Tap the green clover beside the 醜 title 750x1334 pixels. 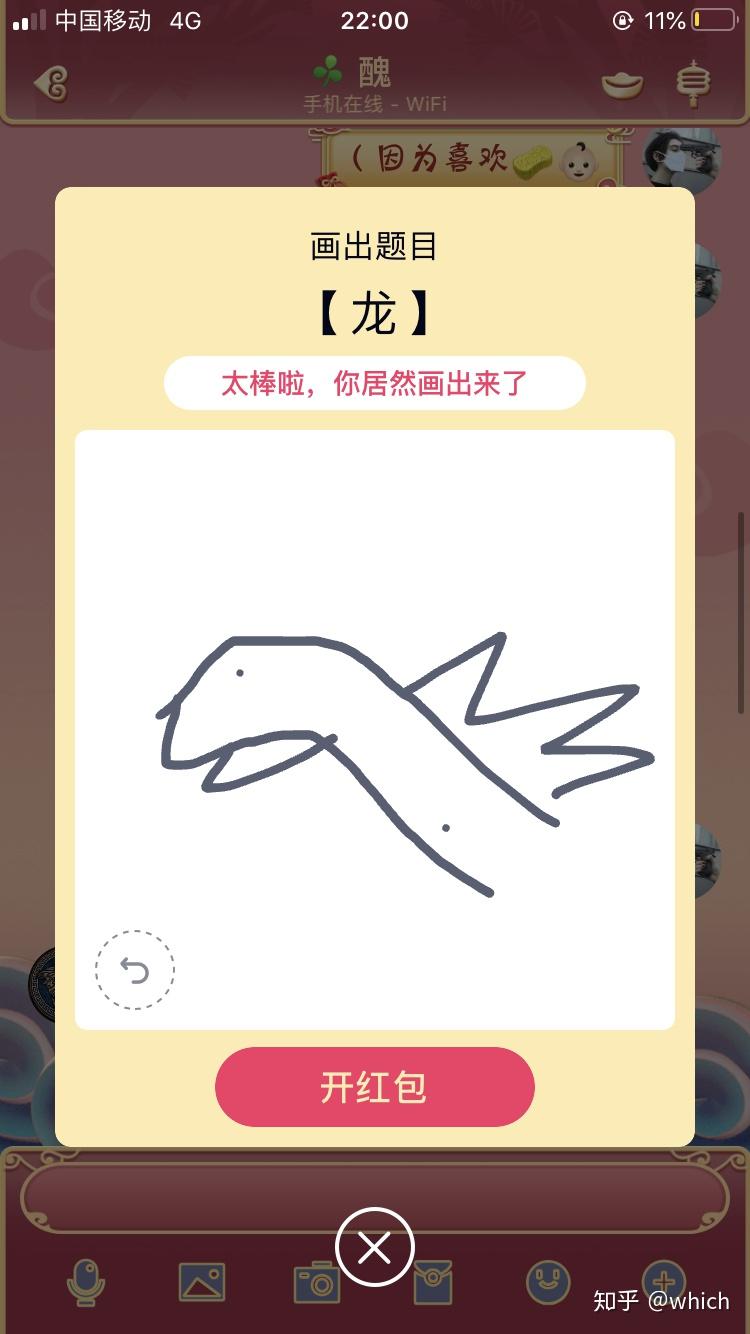click(x=330, y=71)
